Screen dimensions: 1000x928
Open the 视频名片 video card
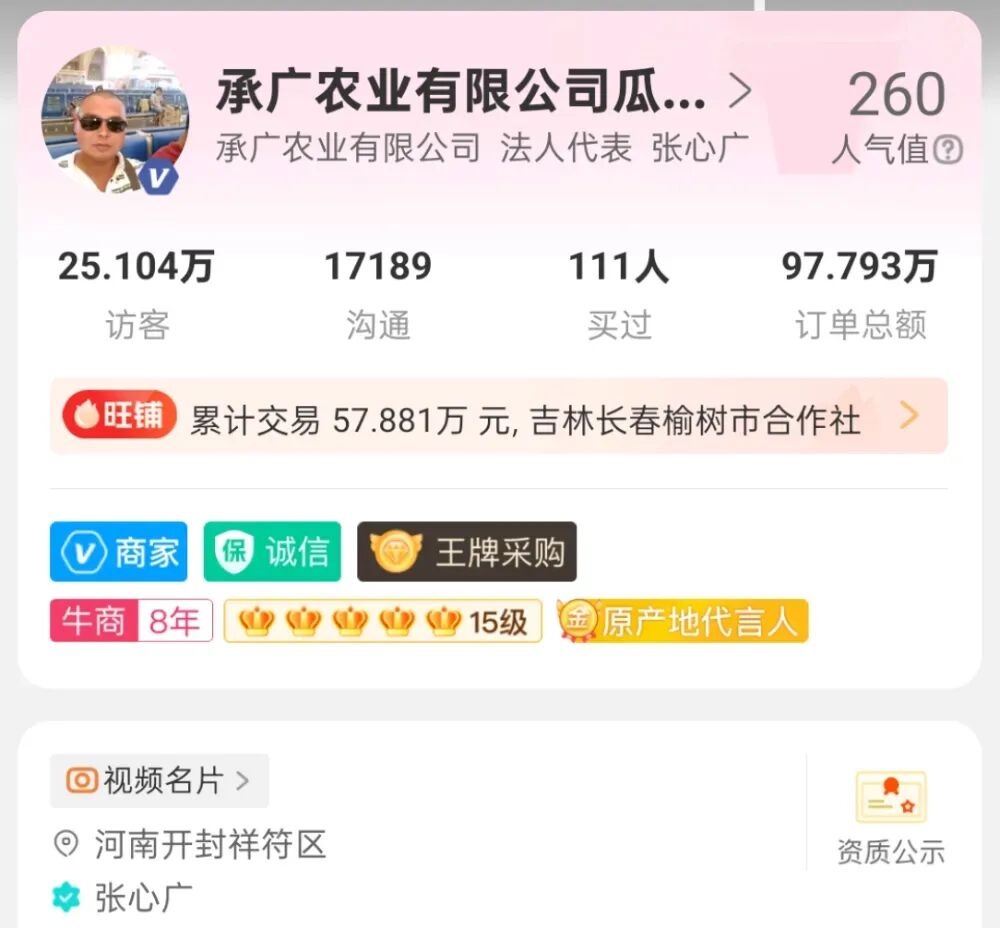point(159,781)
